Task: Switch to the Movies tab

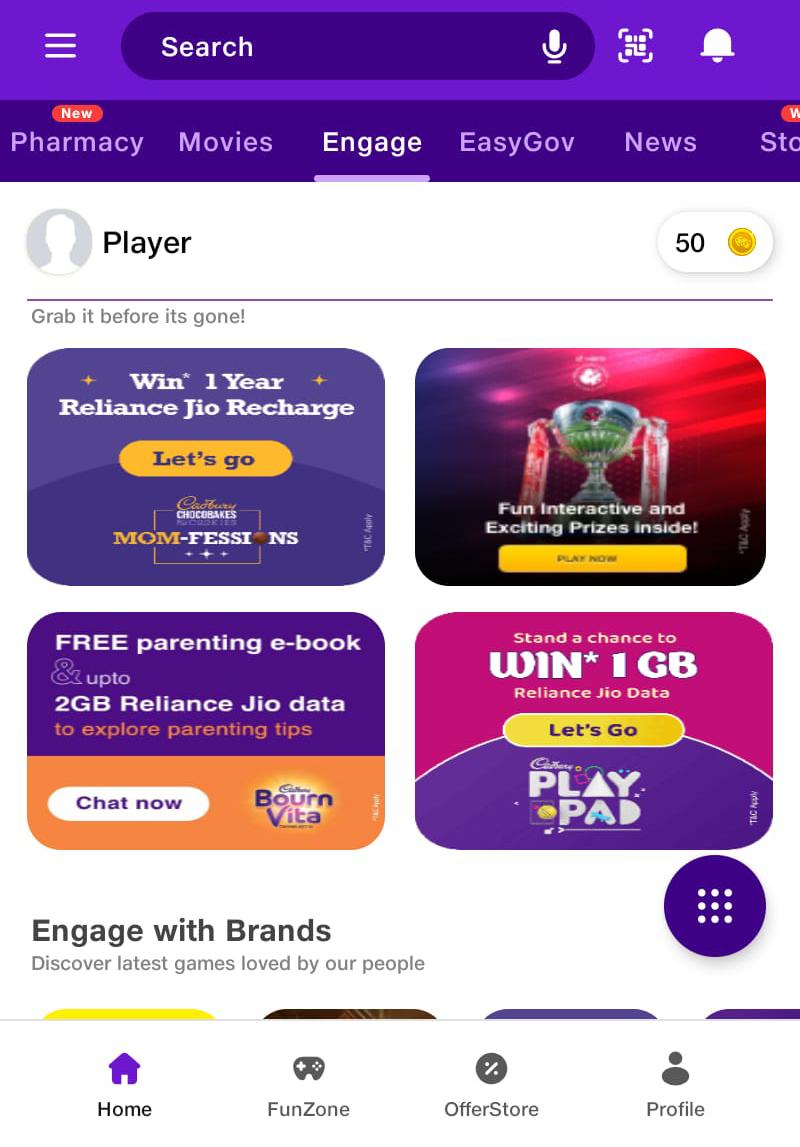Action: (226, 142)
